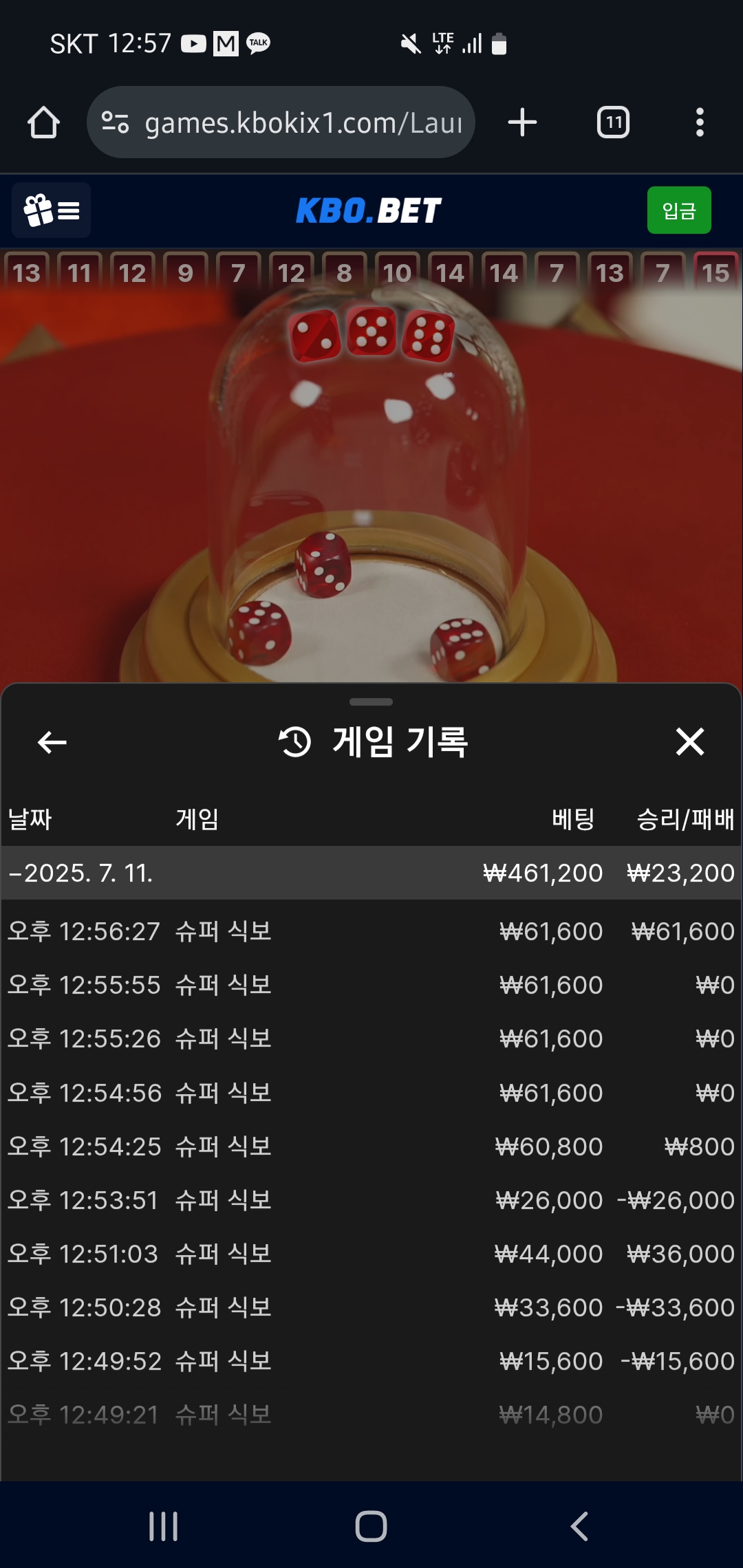Tap the system home button
This screenshot has height=1568, width=743.
click(371, 1527)
